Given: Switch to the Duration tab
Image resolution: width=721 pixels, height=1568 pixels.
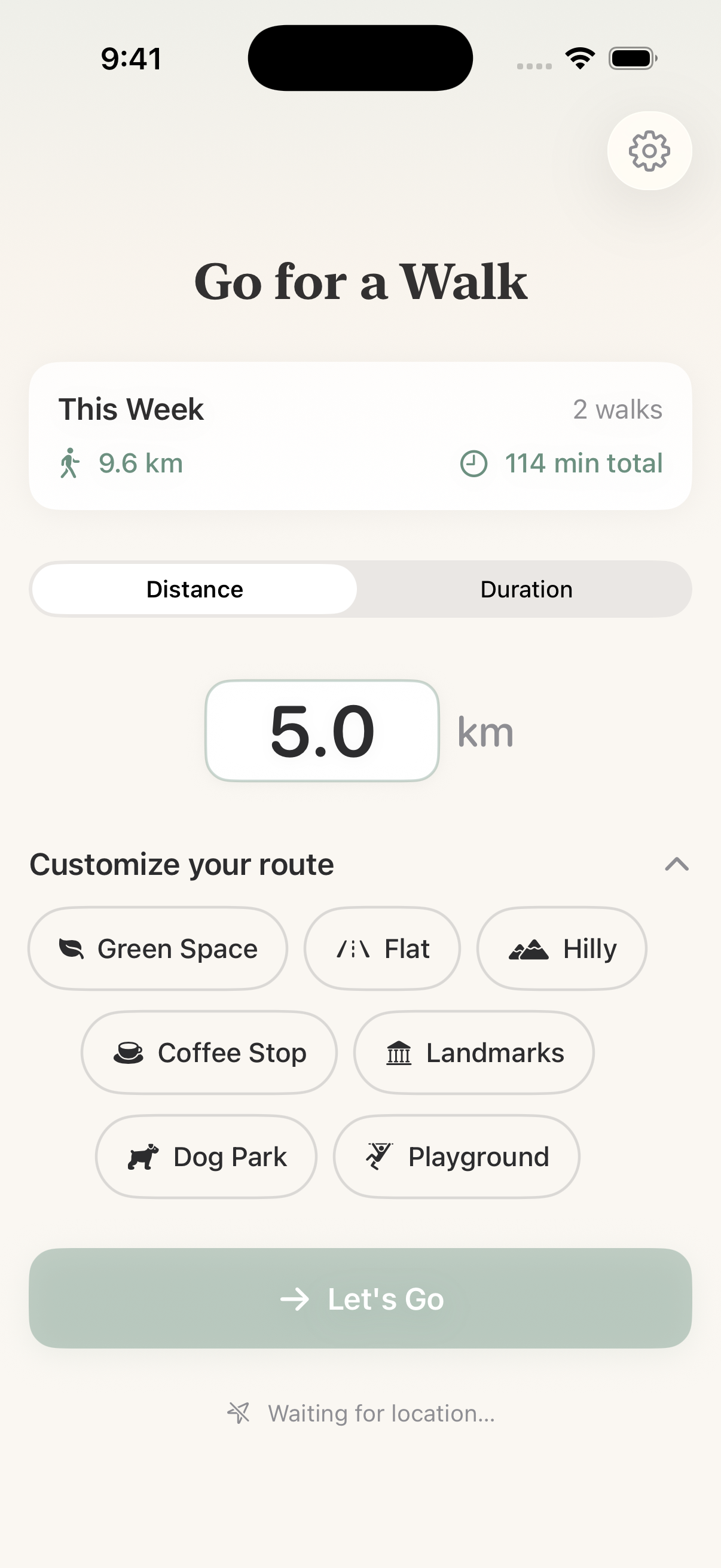Looking at the screenshot, I should pos(525,588).
